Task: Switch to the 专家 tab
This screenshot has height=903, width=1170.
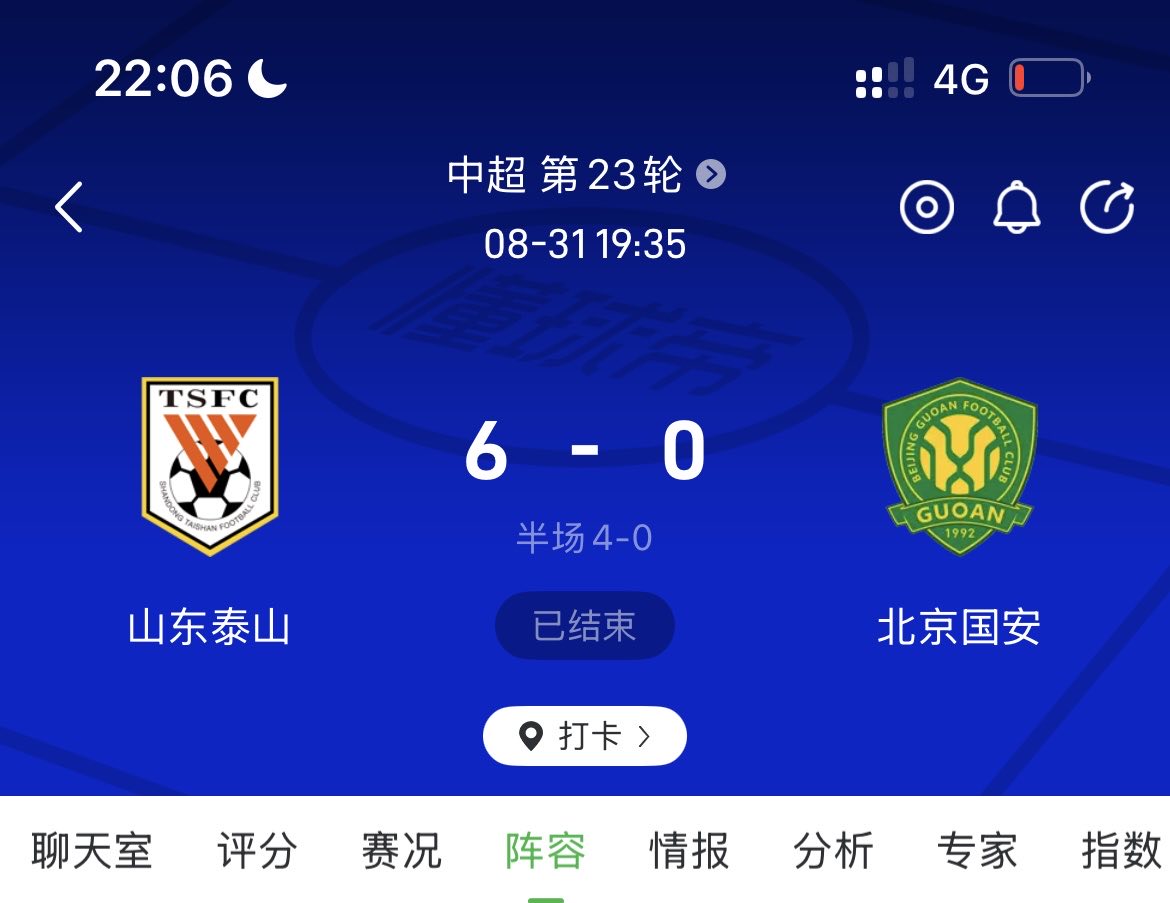Action: [977, 852]
